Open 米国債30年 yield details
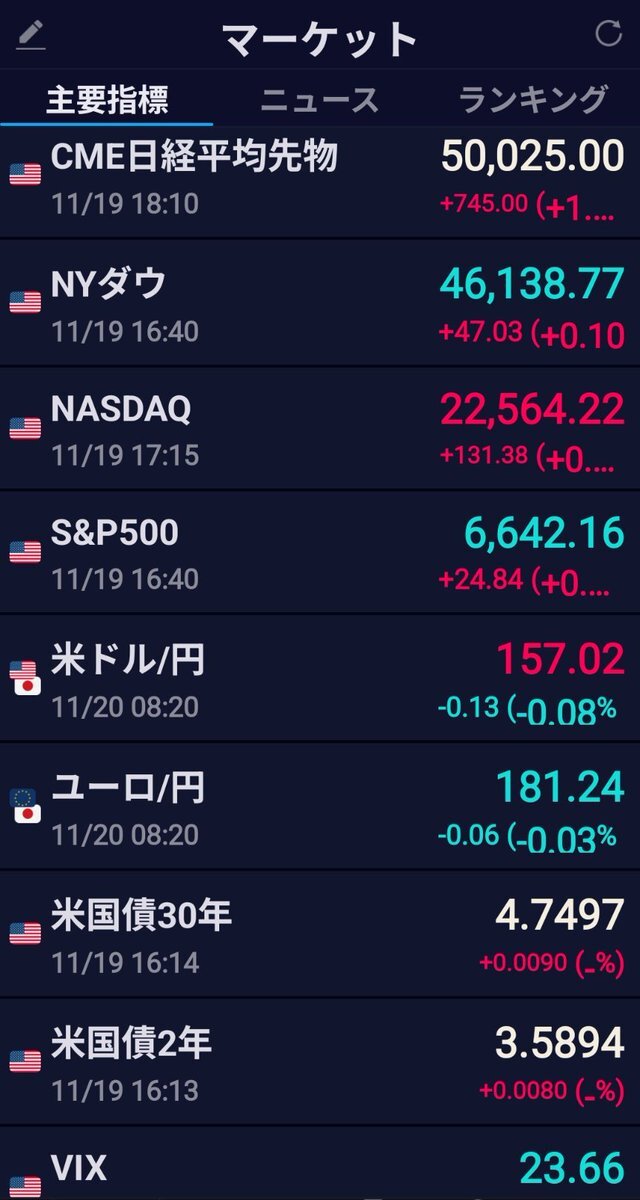The image size is (640, 1200). [320, 935]
